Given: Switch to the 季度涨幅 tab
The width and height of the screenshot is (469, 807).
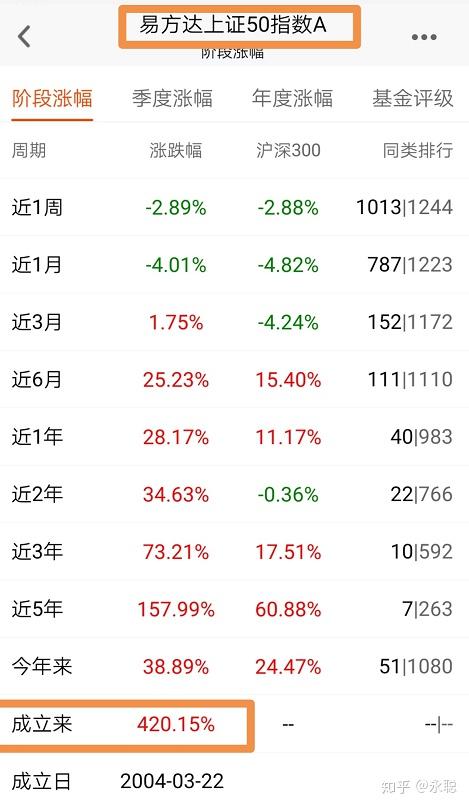Looking at the screenshot, I should coord(172,98).
